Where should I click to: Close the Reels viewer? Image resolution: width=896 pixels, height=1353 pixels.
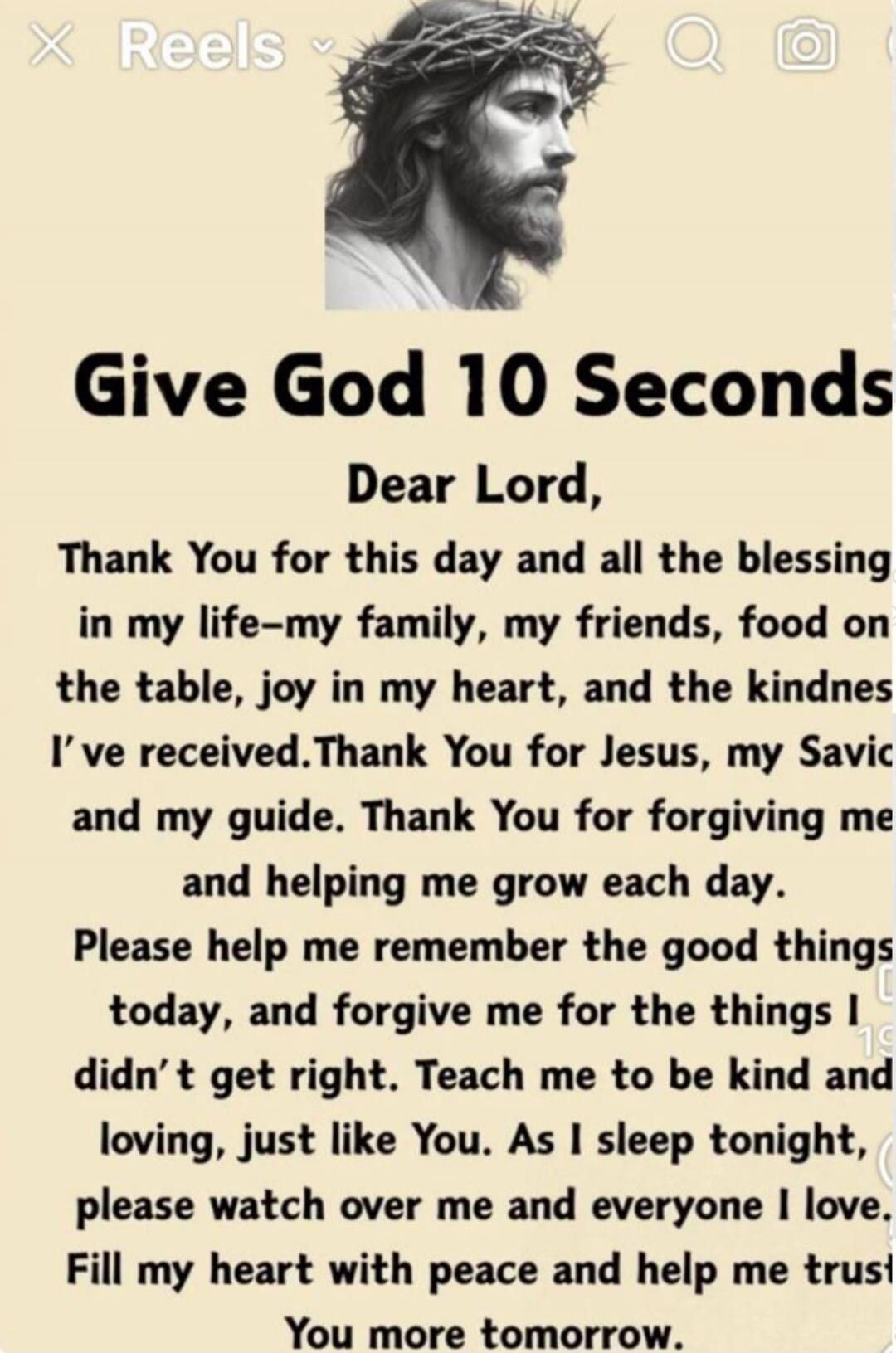pyautogui.click(x=51, y=47)
